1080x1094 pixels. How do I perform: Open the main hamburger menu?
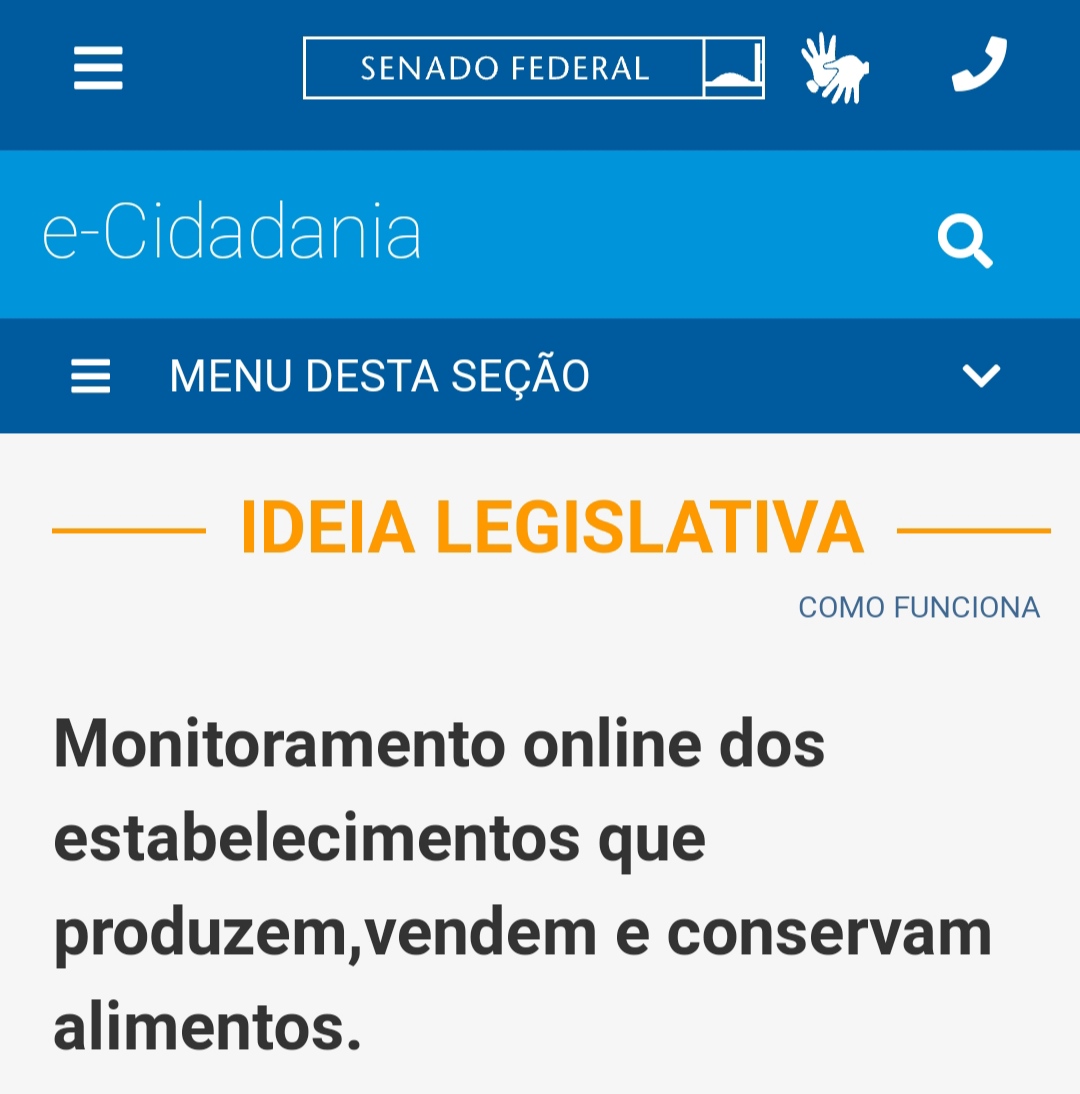(98, 69)
